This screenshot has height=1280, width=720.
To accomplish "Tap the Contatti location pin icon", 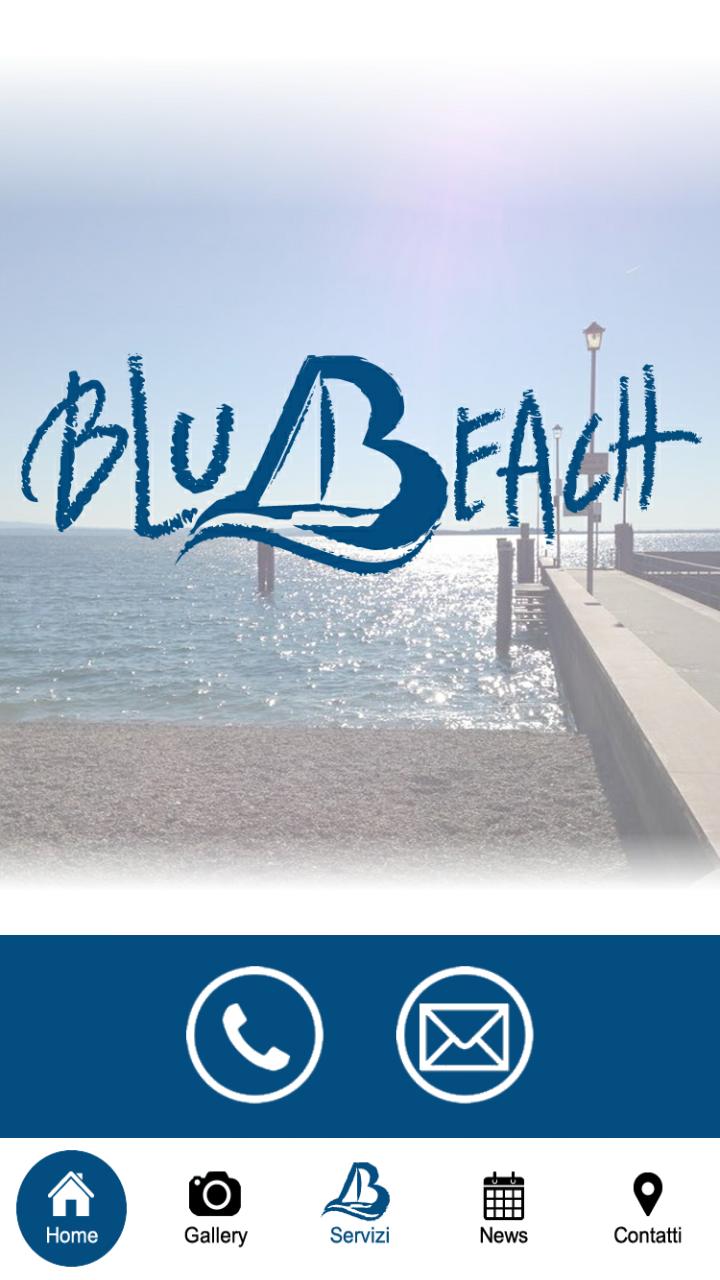I will 648,1192.
